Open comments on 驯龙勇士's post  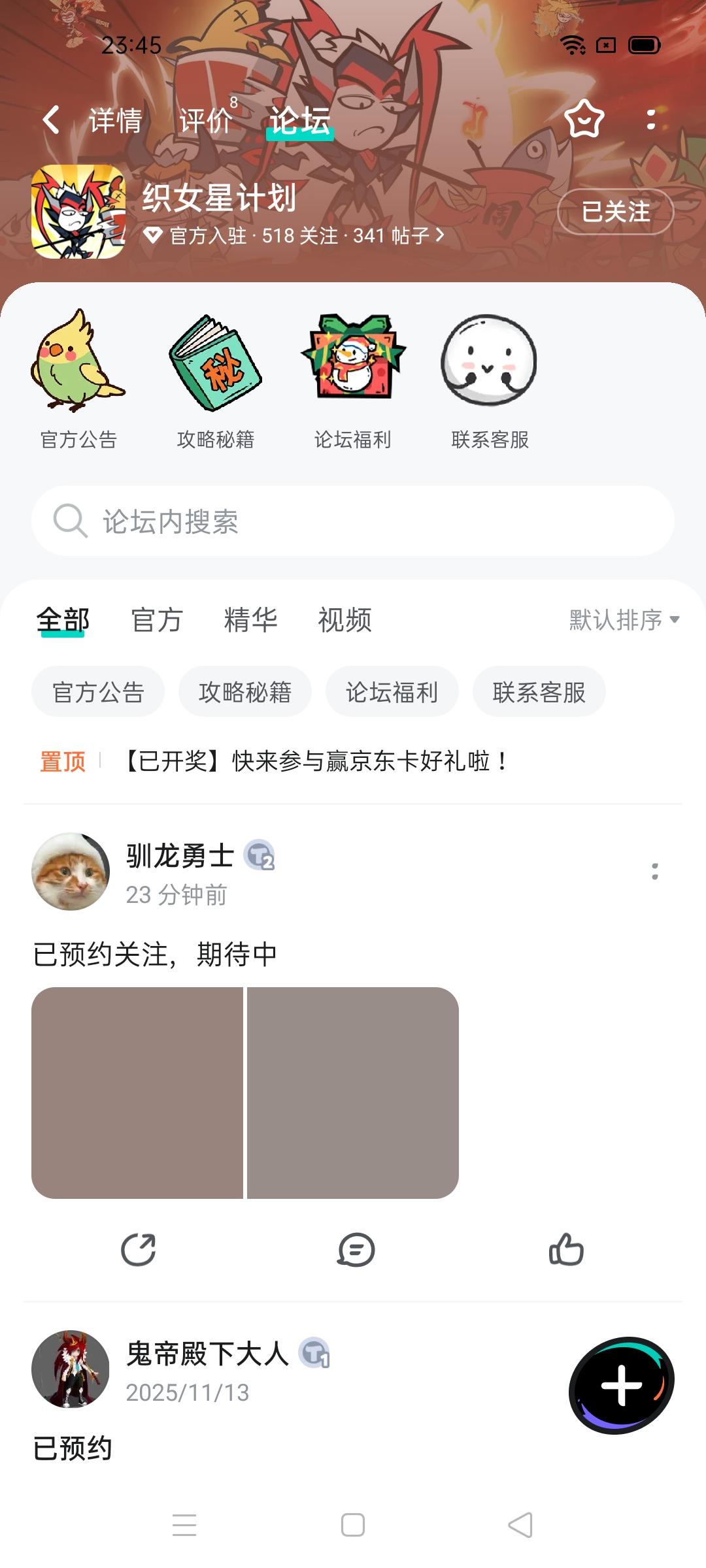tap(353, 1250)
